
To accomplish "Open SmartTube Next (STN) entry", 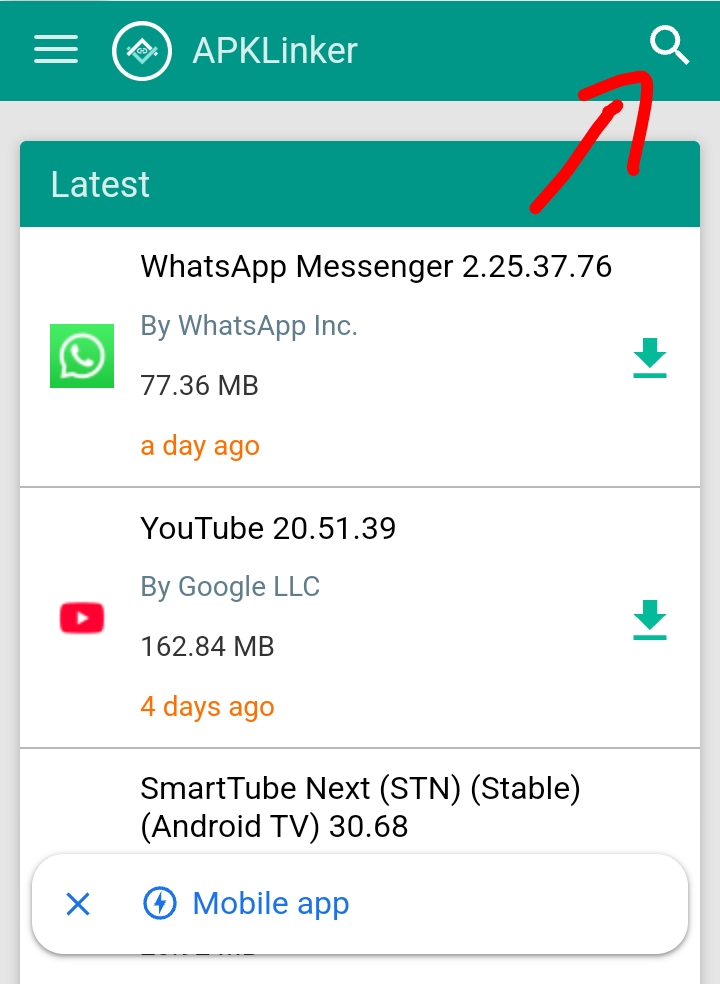I will 360,807.
